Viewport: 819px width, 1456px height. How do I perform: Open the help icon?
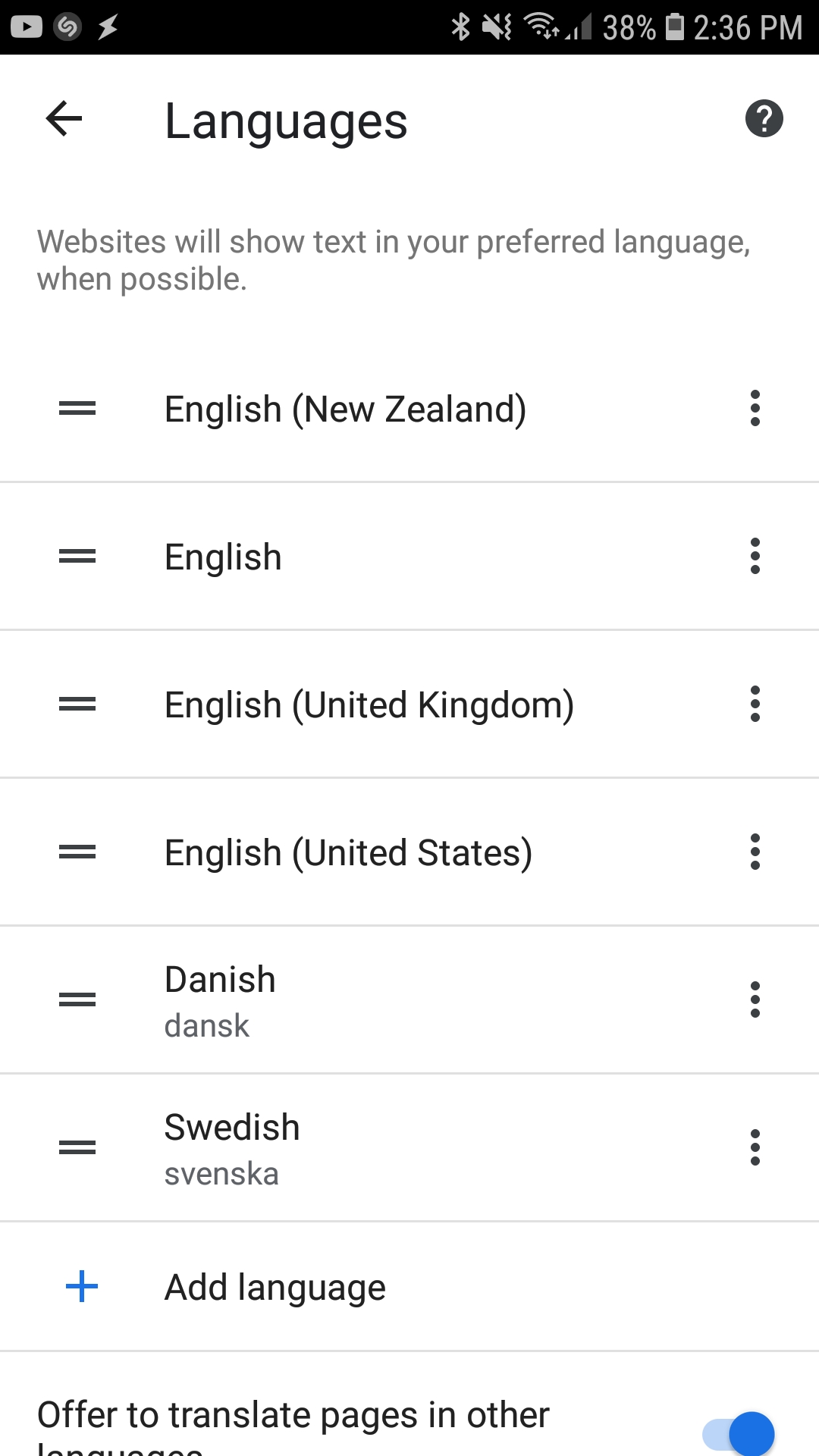coord(764,118)
